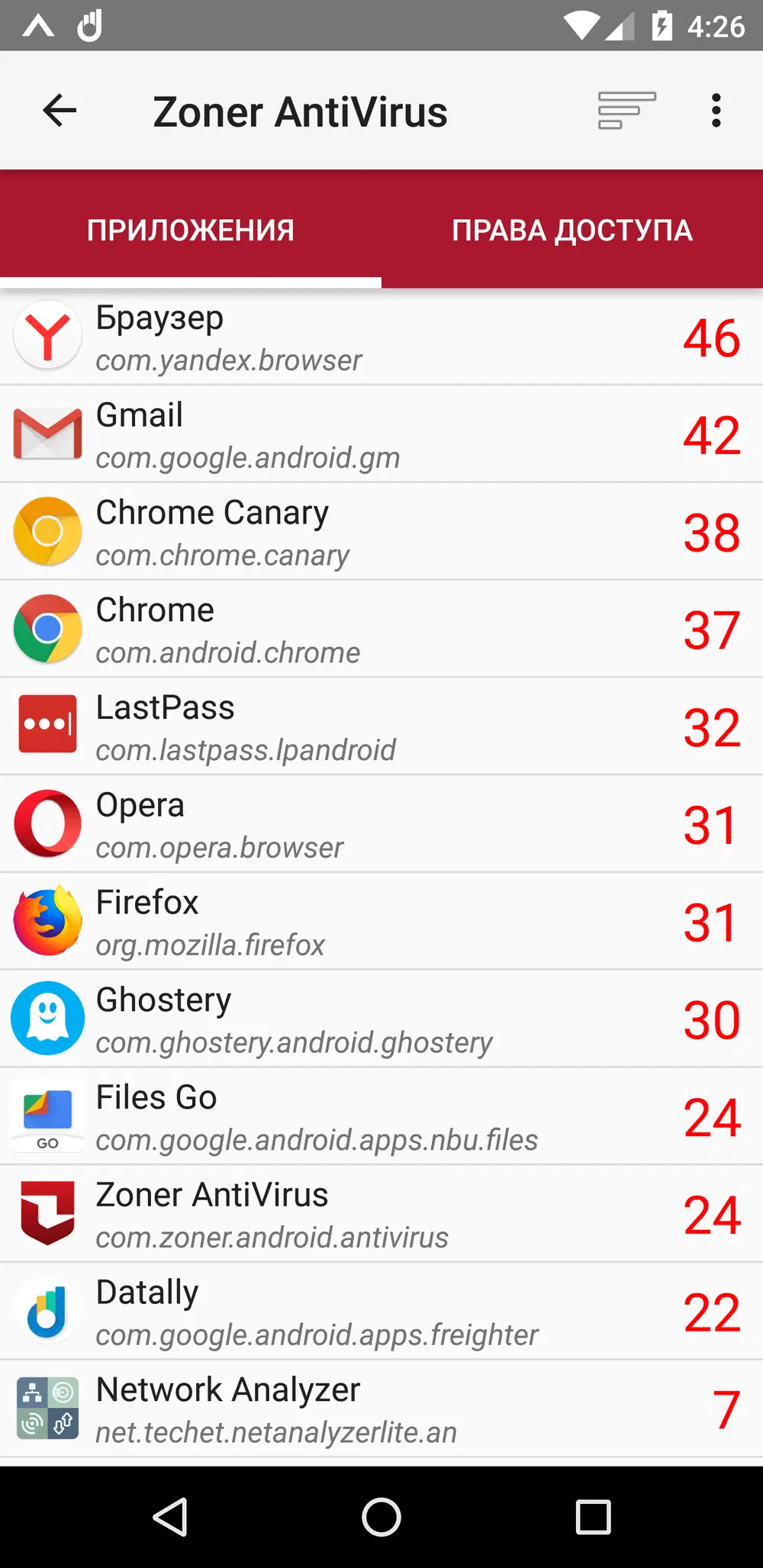Open the Chrome Canary row
The width and height of the screenshot is (763, 1568).
coord(381,532)
